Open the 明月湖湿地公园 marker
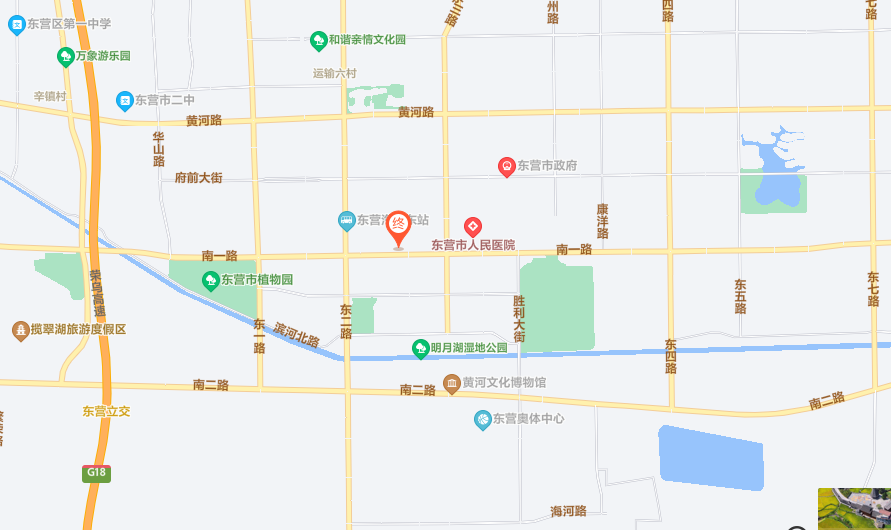891x530 pixels. (421, 348)
